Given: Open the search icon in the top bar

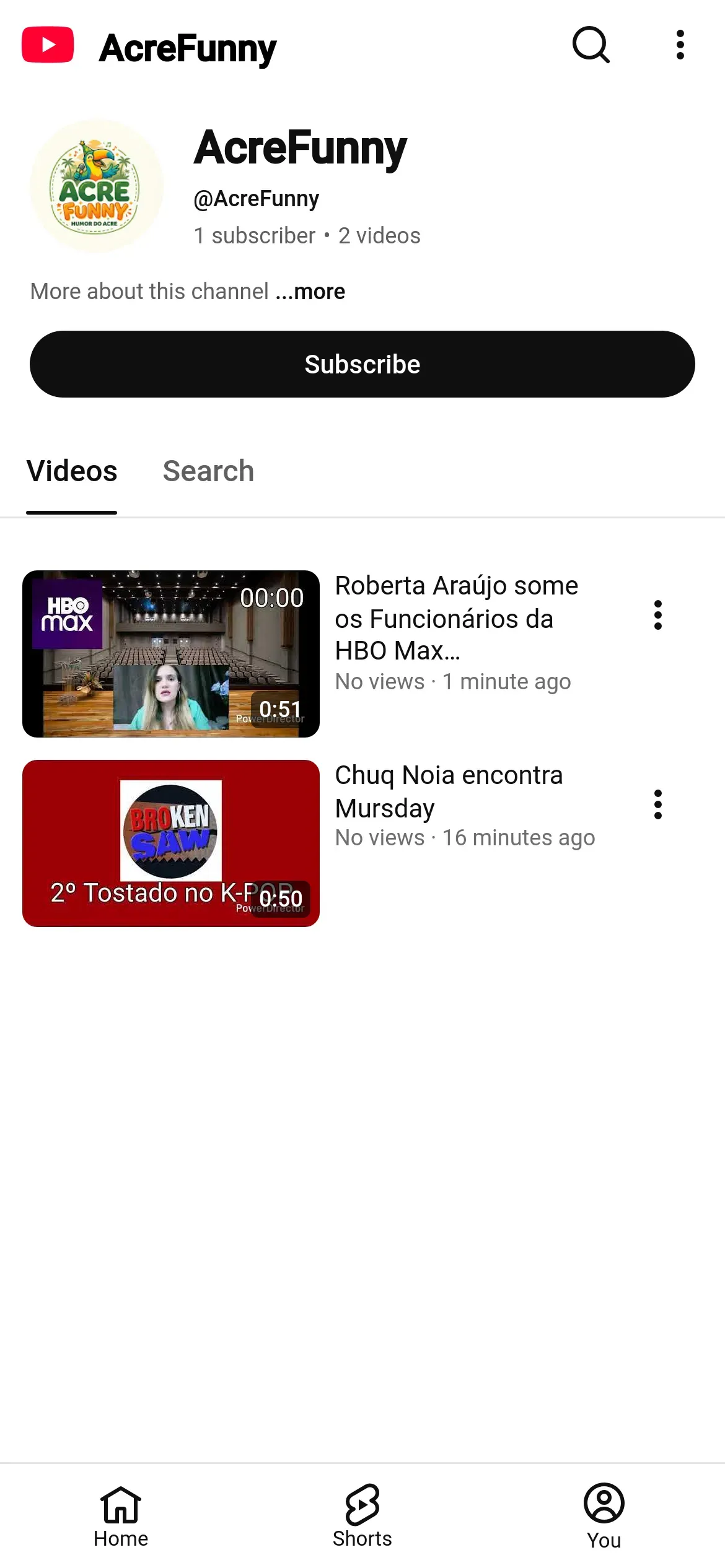Looking at the screenshot, I should tap(591, 45).
